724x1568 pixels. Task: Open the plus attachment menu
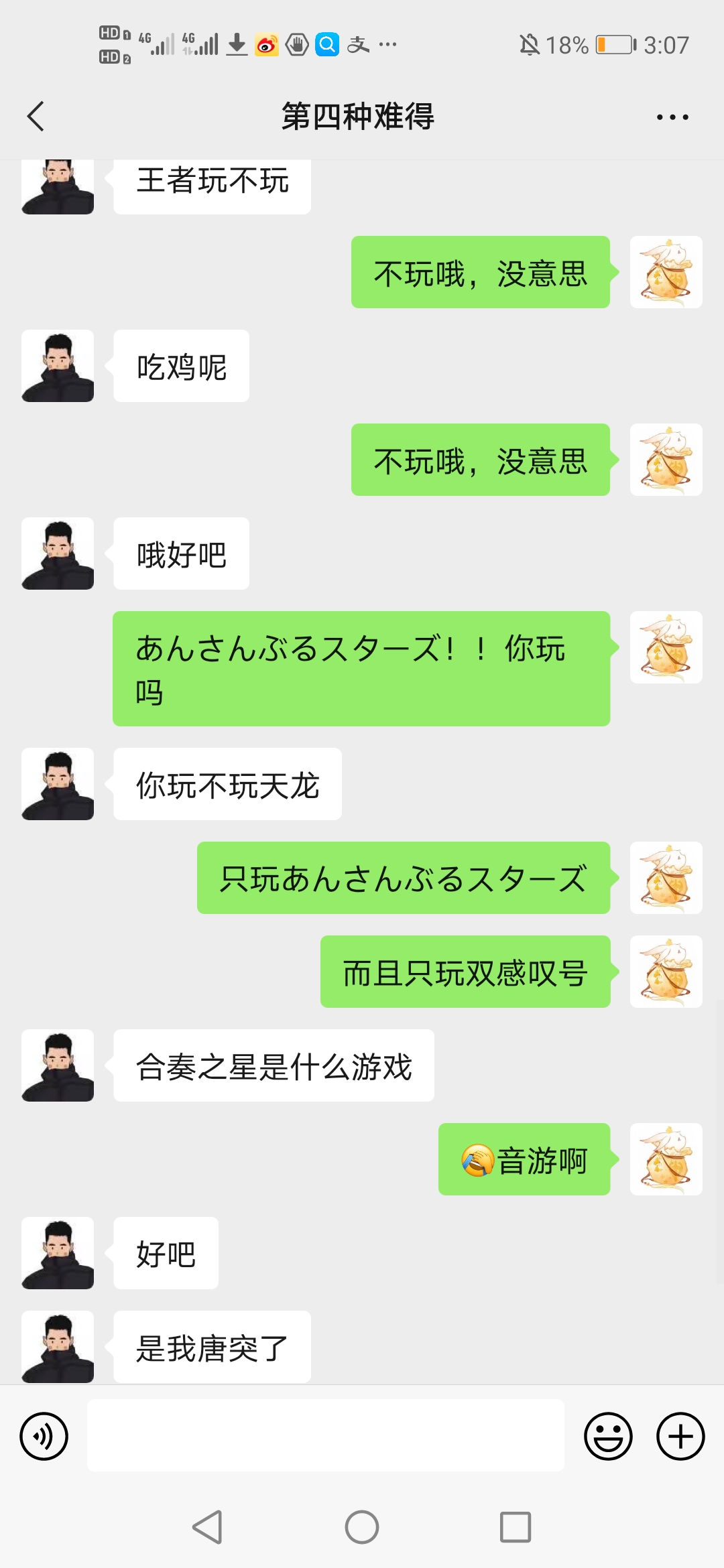pos(680,1436)
